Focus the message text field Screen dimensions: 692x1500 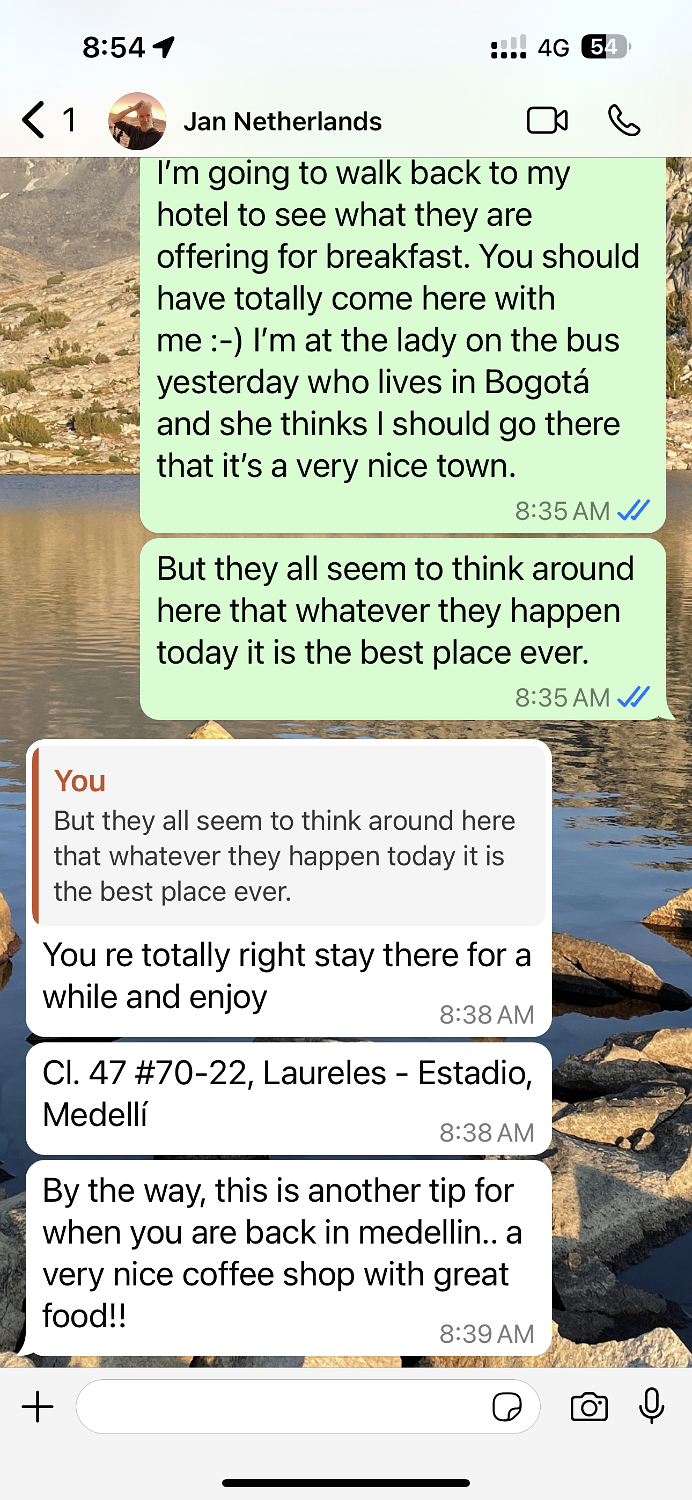click(280, 1407)
